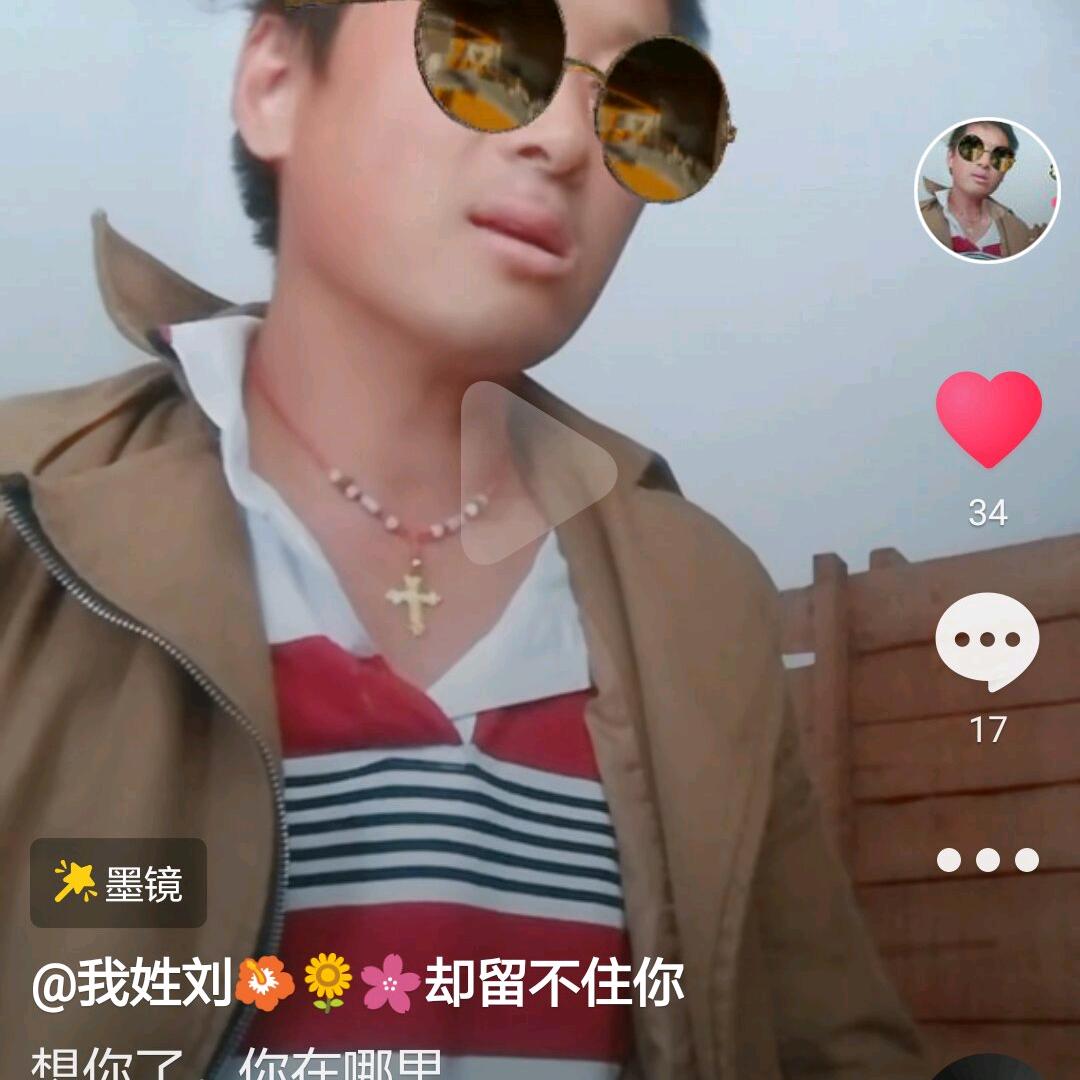Image resolution: width=1080 pixels, height=1080 pixels.
Task: Open the three-dot more options
Action: pyautogui.click(x=987, y=860)
